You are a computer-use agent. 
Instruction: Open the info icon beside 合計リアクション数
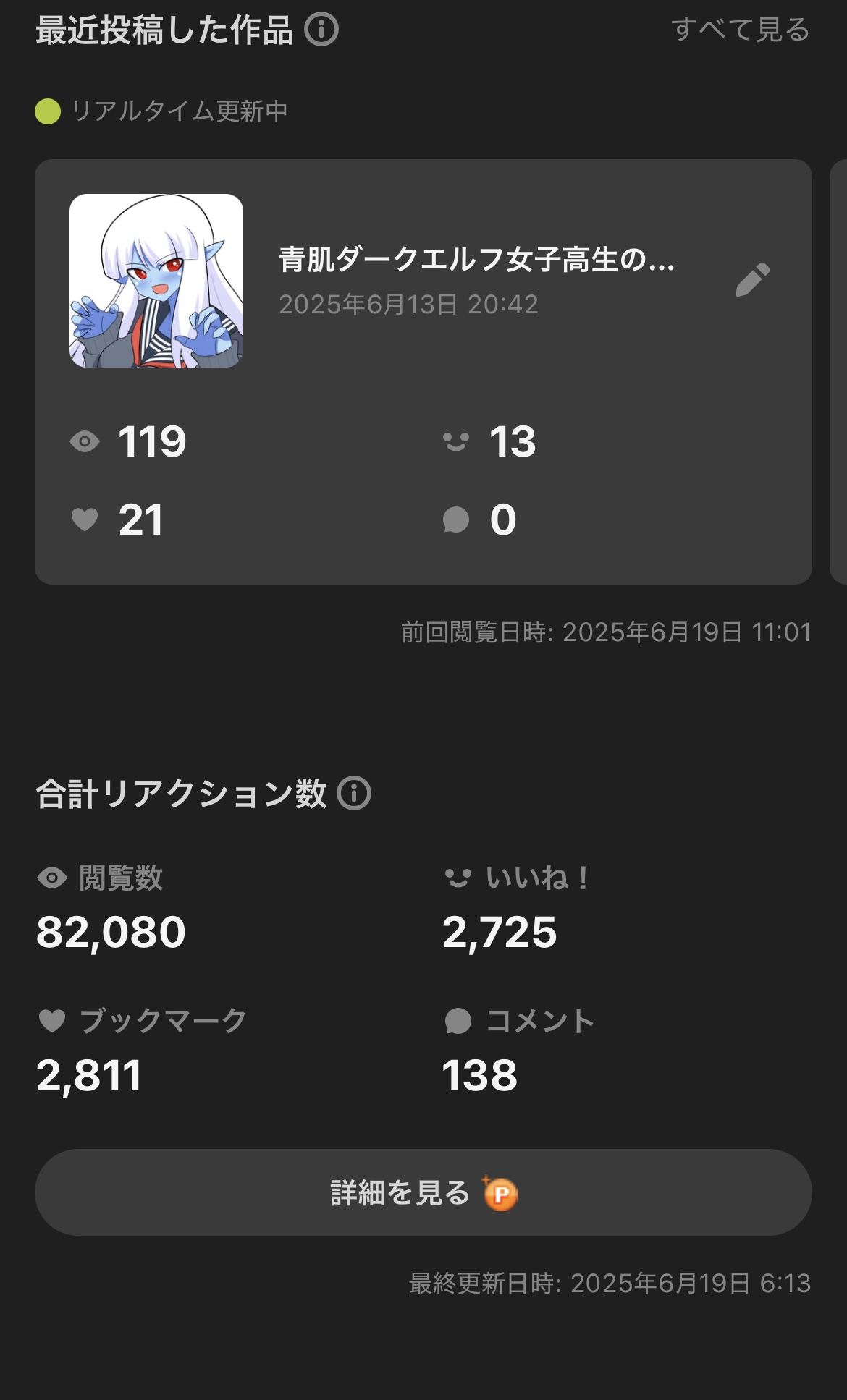354,793
